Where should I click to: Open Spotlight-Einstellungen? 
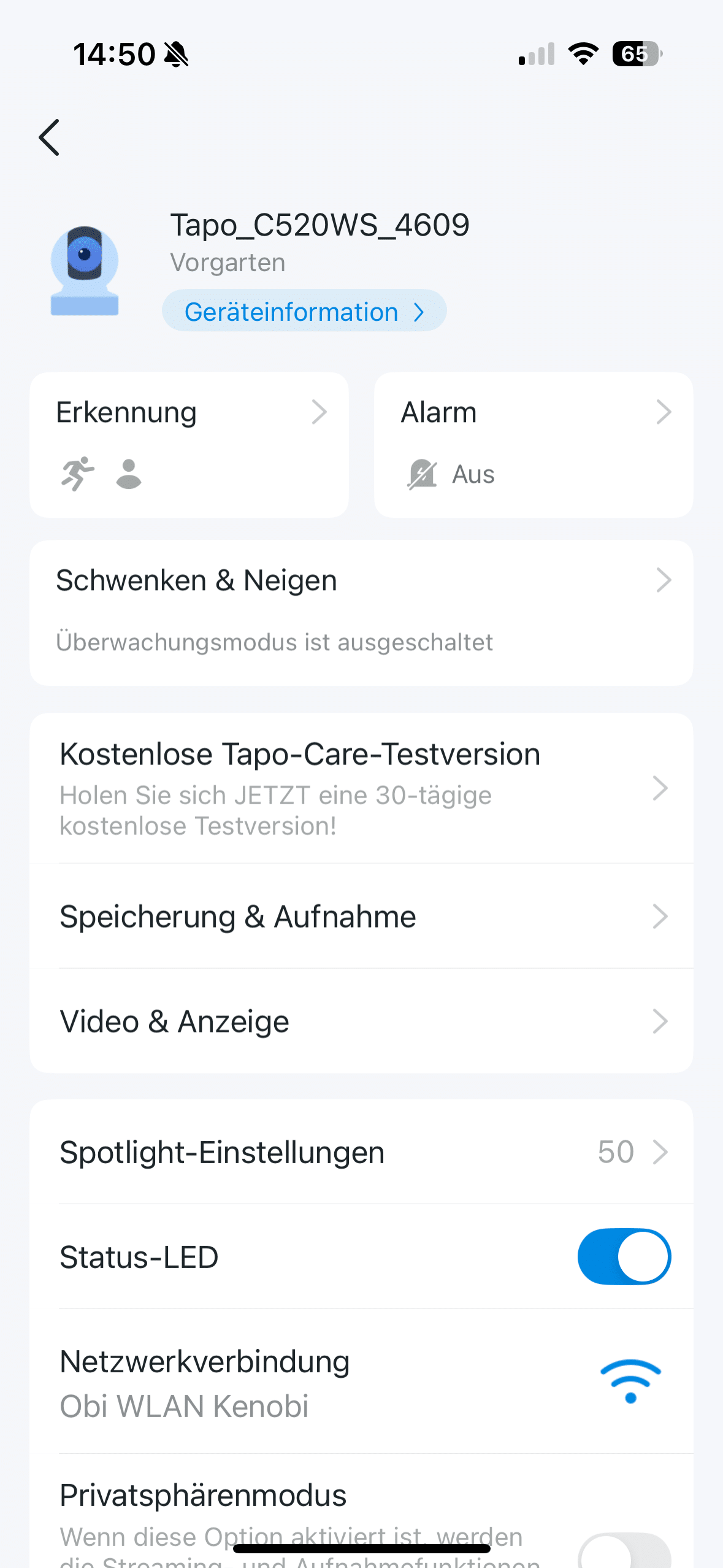pyautogui.click(x=361, y=1152)
